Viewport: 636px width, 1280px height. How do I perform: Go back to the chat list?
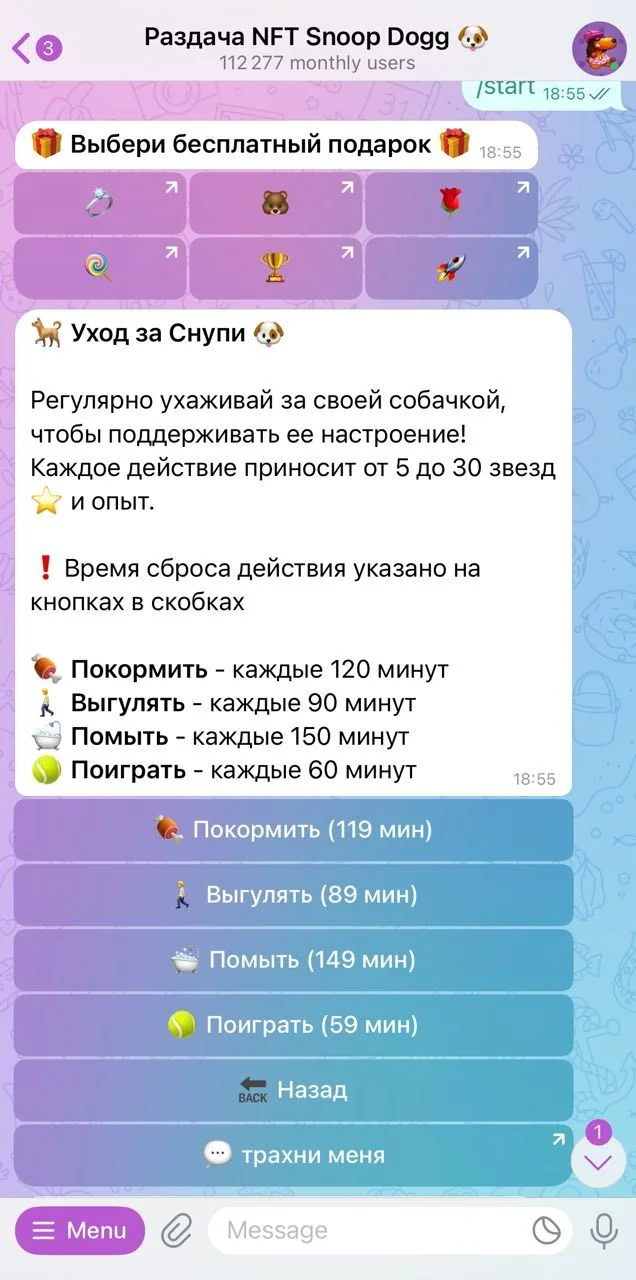coord(36,47)
